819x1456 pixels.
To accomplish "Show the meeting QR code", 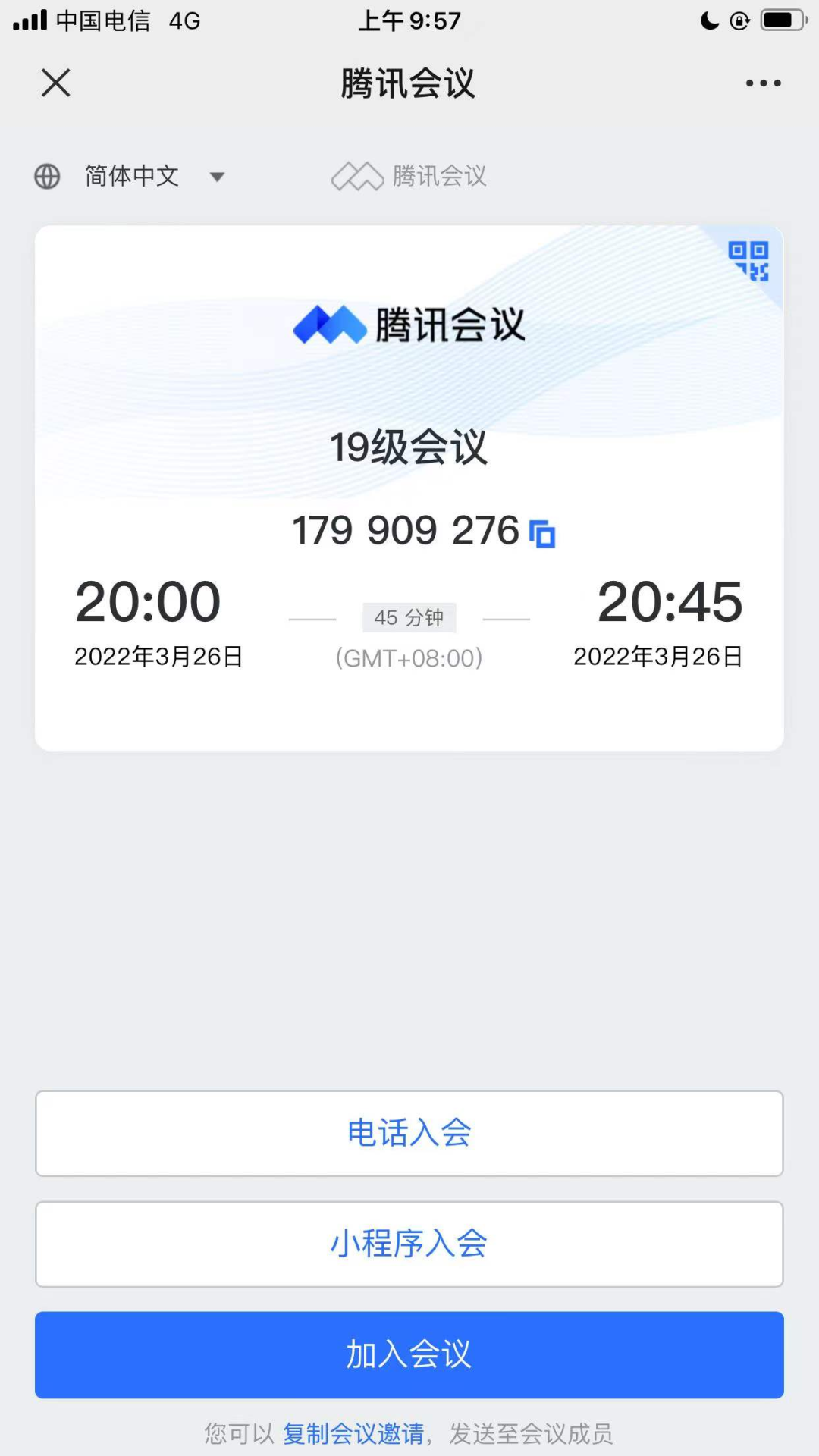I will pos(748,261).
